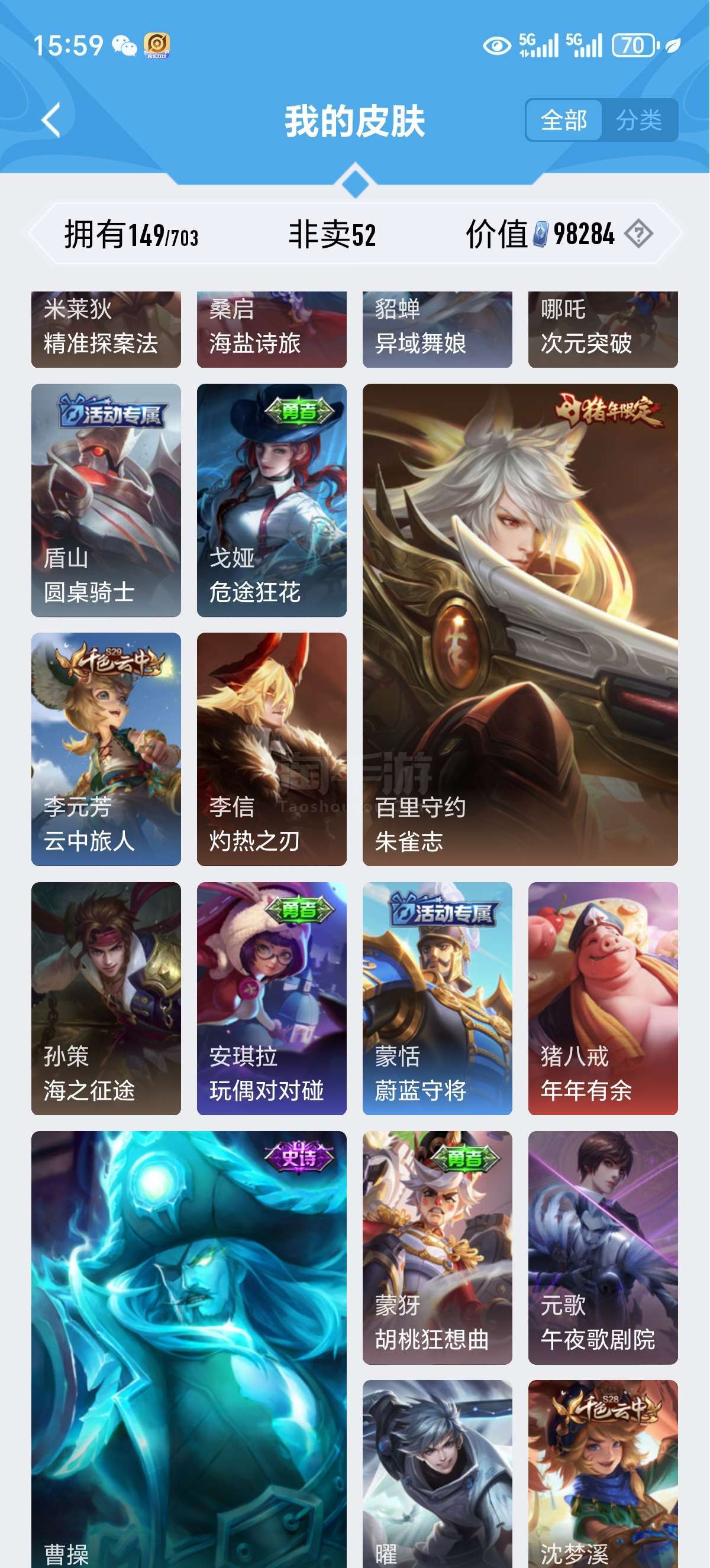This screenshot has height=1568, width=710.
Task: Select the 全部 tab
Action: point(564,120)
